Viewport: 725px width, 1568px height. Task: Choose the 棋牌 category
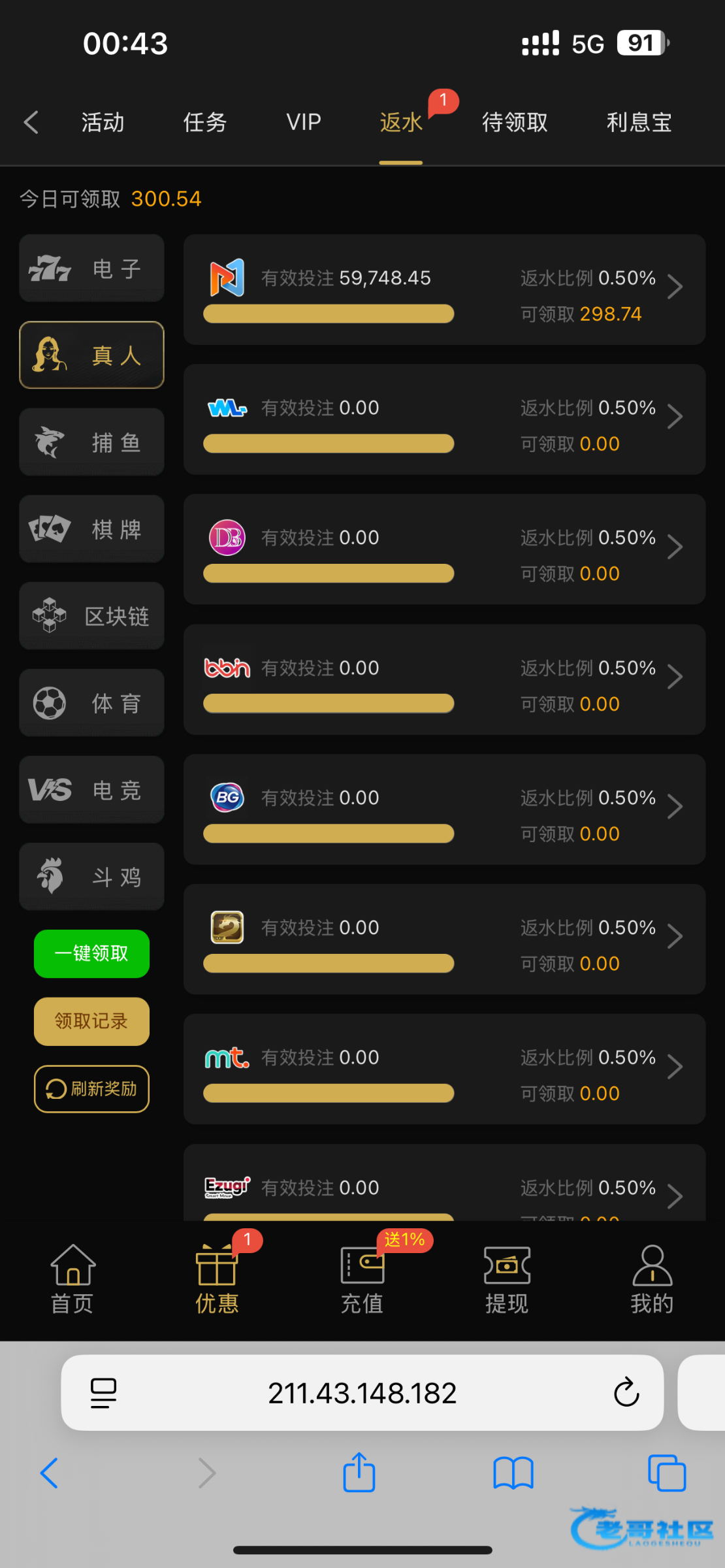[x=91, y=529]
